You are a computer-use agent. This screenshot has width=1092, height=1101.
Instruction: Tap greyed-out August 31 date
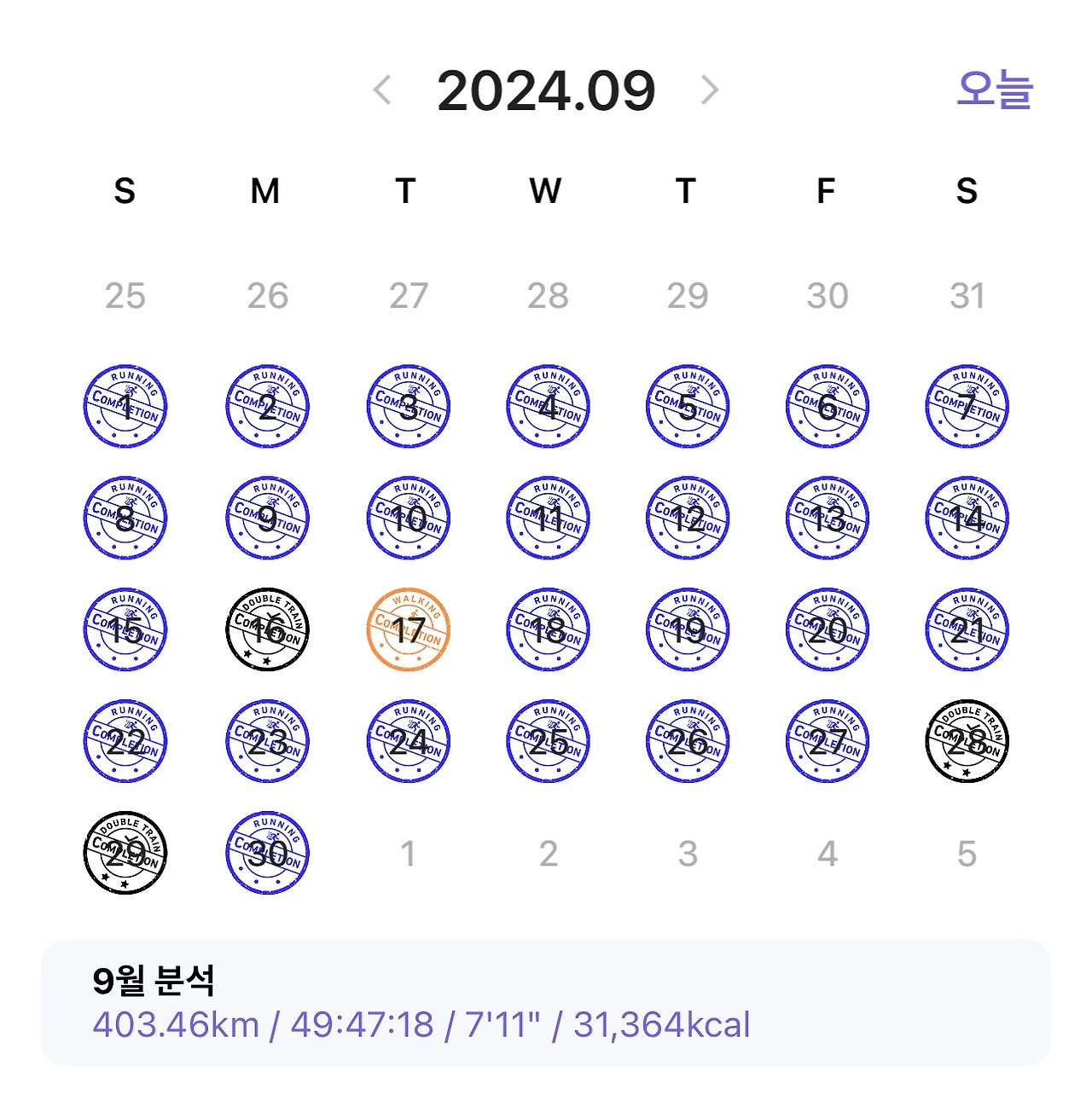click(967, 296)
